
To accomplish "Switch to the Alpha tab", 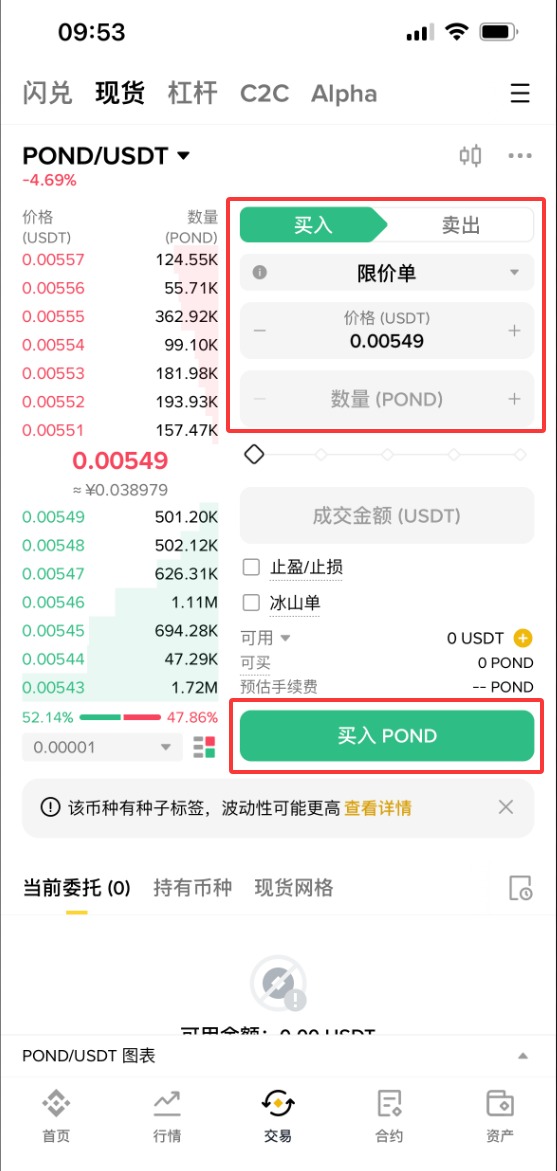I will 344,93.
